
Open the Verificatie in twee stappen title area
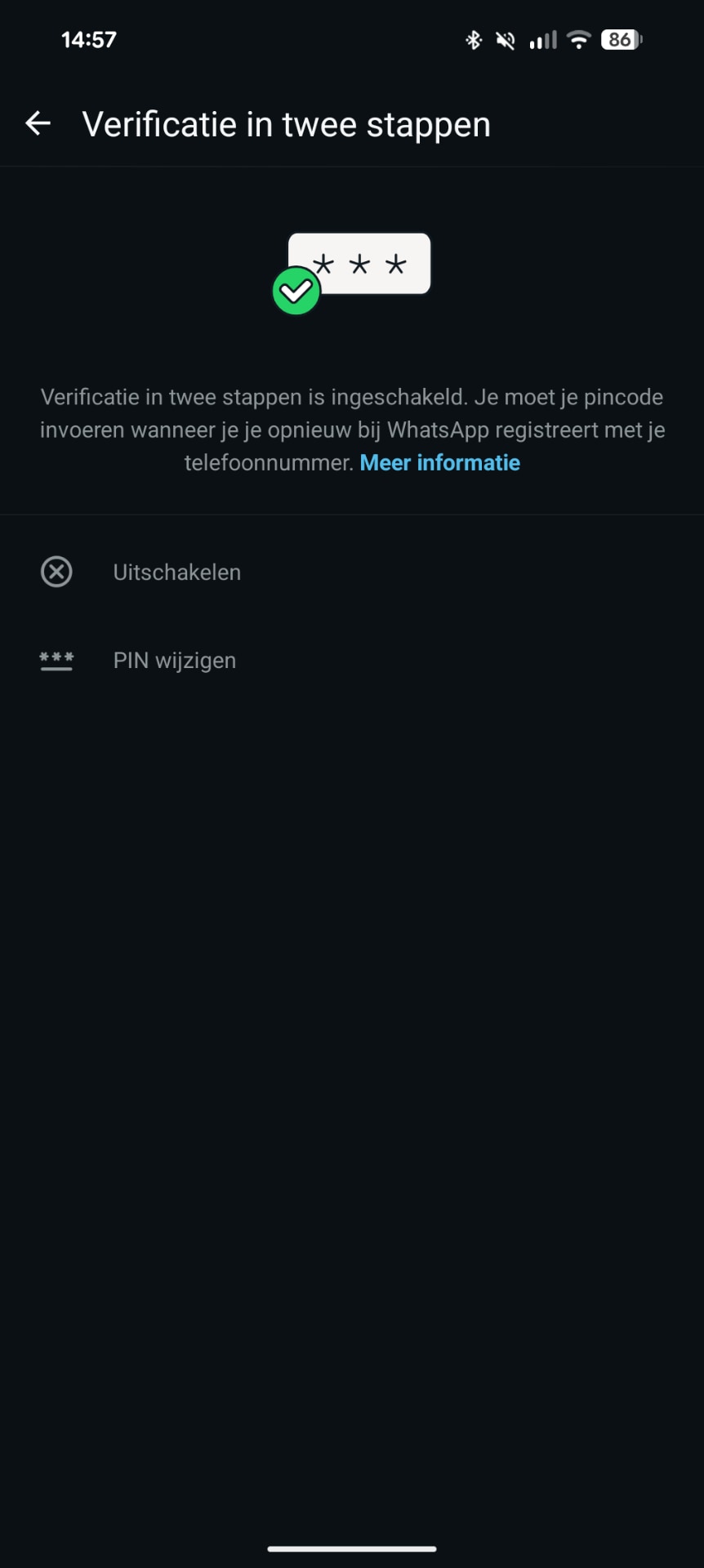point(285,123)
